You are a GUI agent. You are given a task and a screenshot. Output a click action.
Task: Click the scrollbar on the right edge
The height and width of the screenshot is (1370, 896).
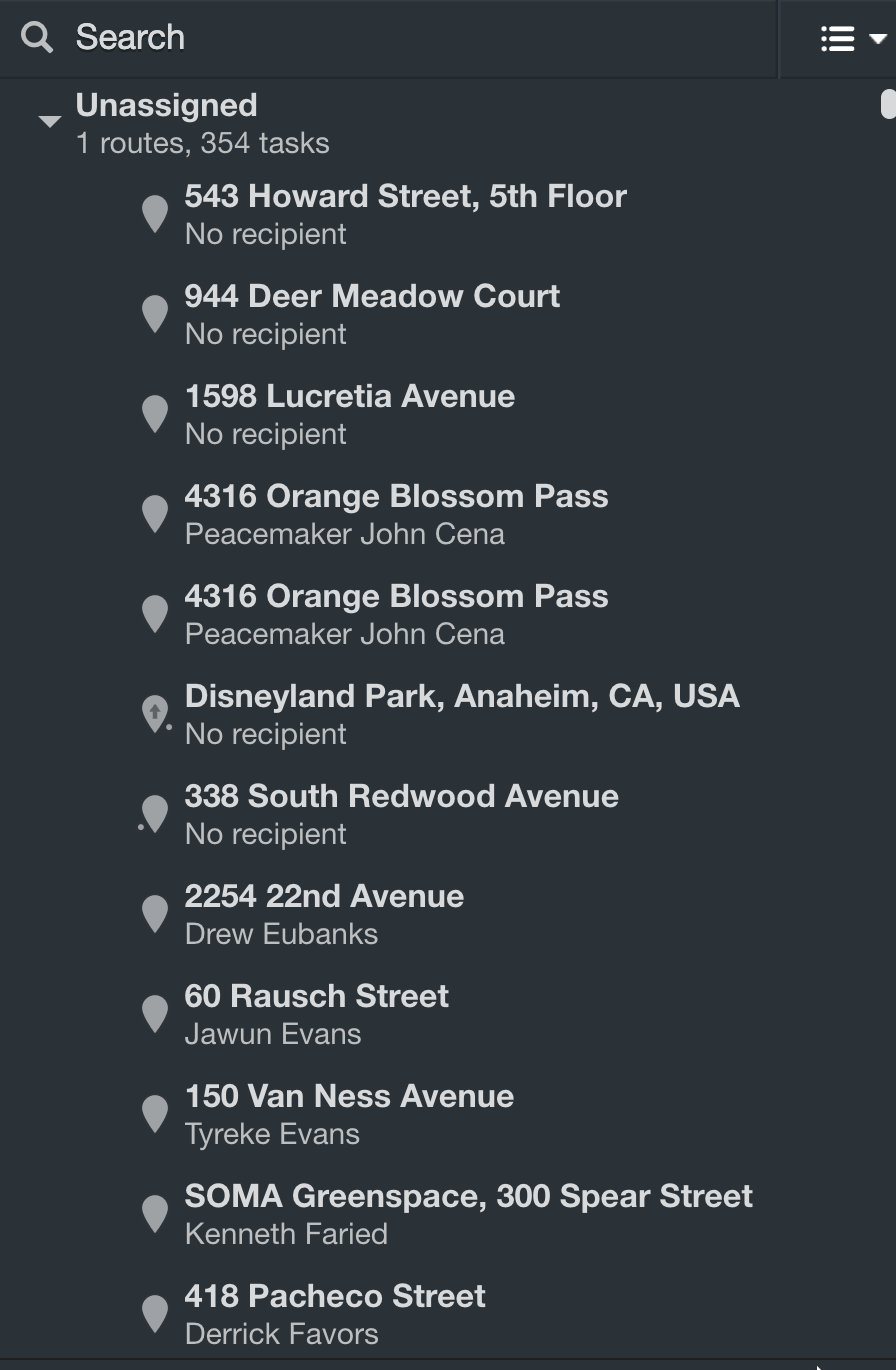click(x=890, y=104)
